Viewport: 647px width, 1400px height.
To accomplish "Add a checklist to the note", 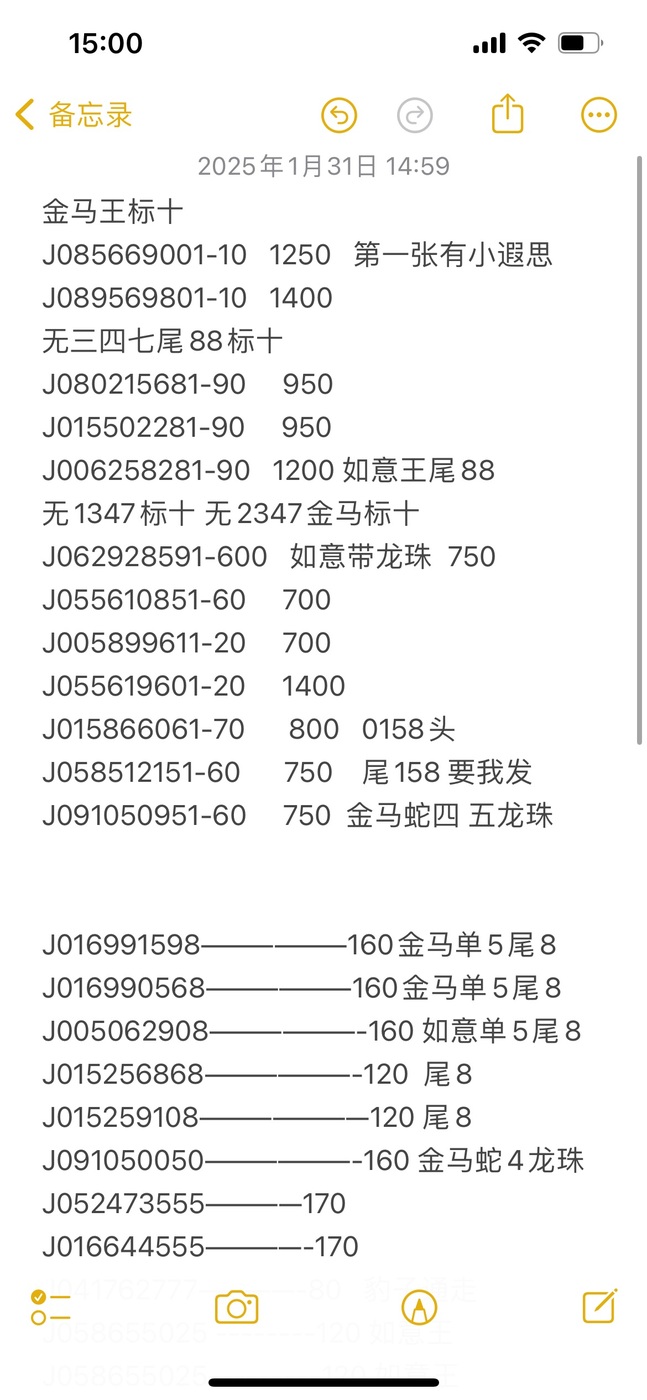I will point(50,1306).
